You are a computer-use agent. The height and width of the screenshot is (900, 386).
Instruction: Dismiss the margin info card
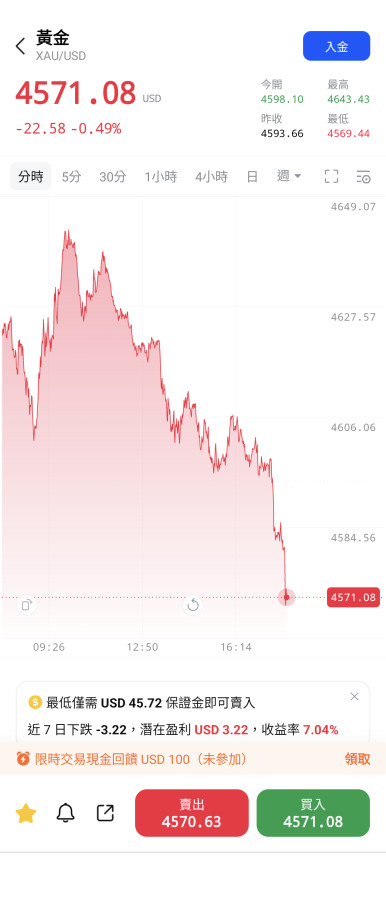(354, 696)
